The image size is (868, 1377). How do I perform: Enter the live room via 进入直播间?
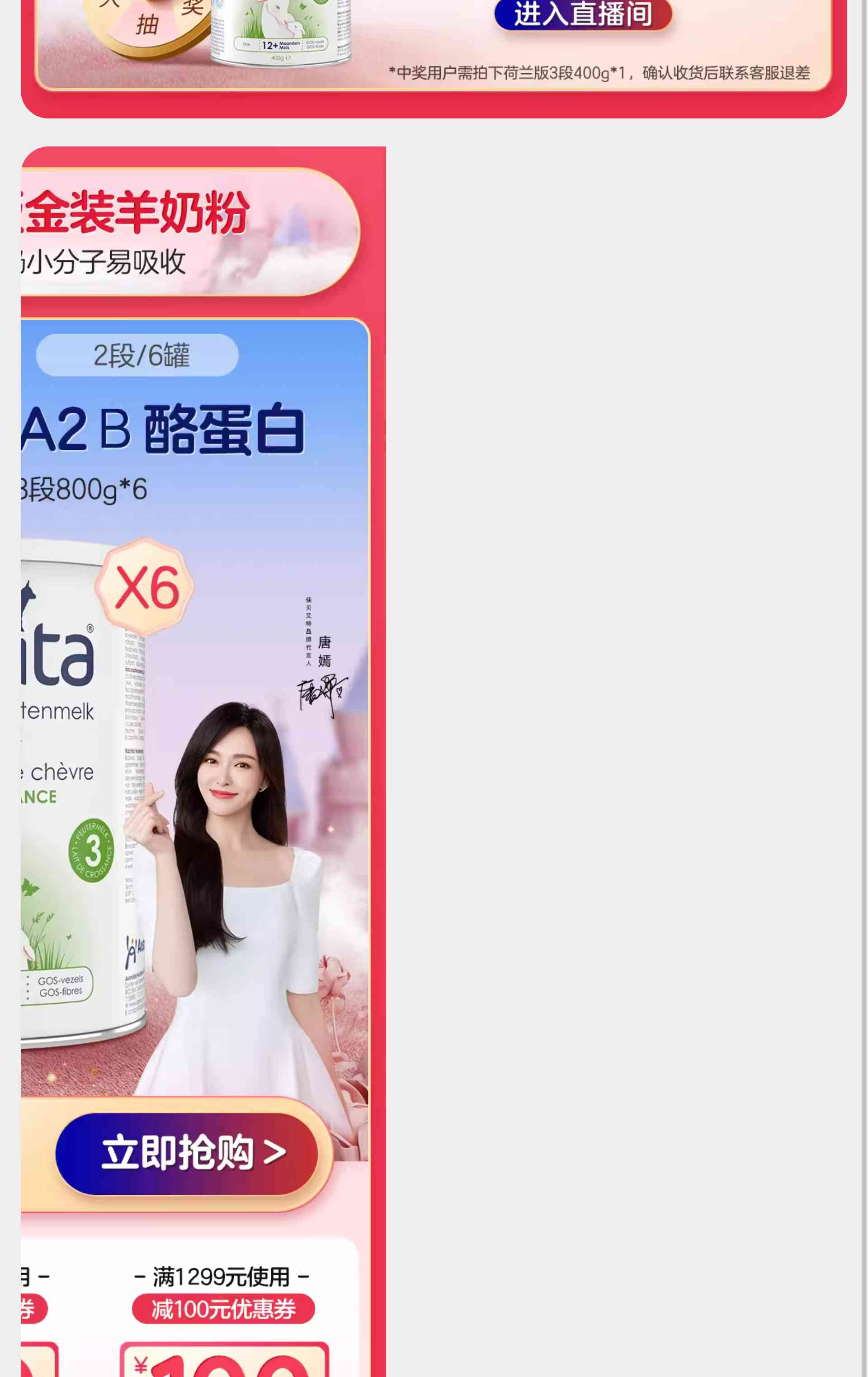583,14
